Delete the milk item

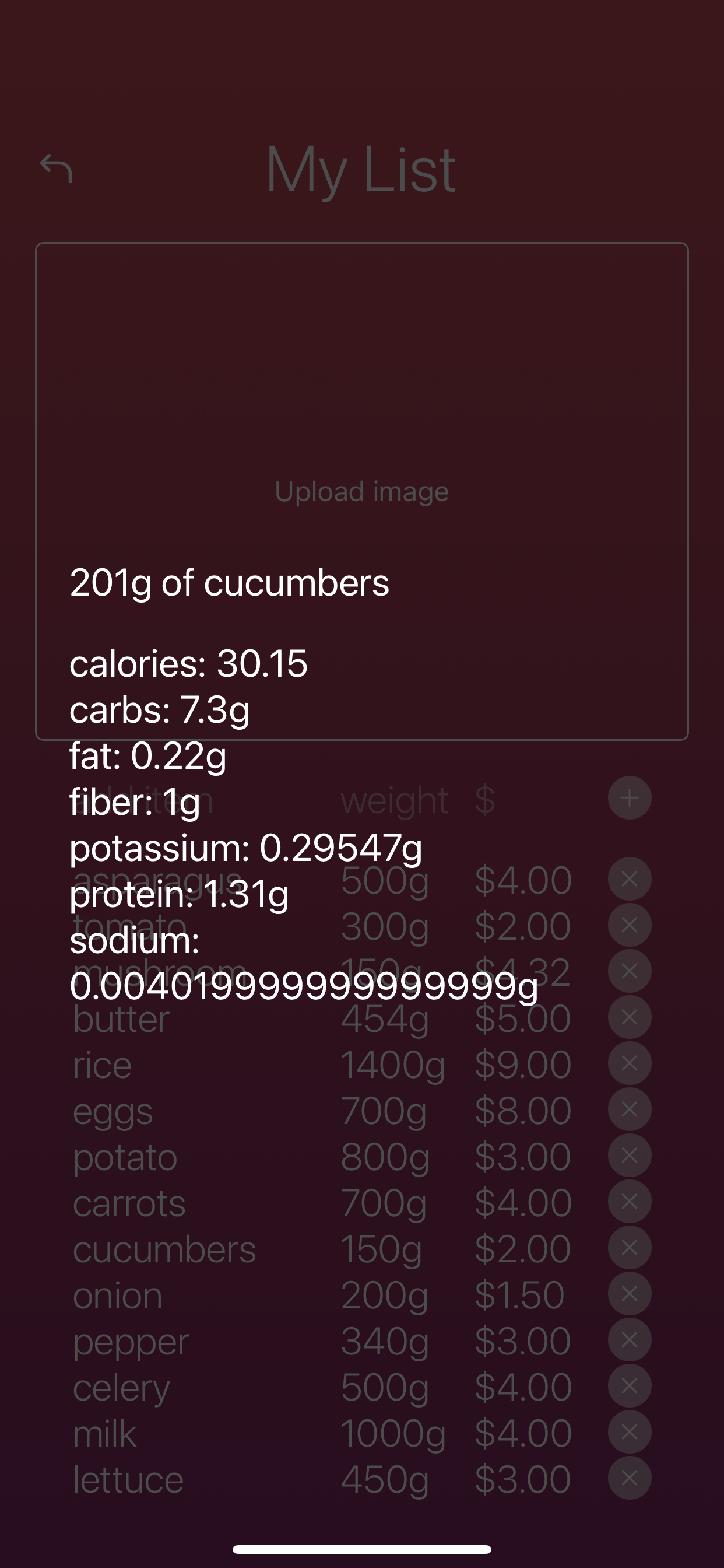629,1432
